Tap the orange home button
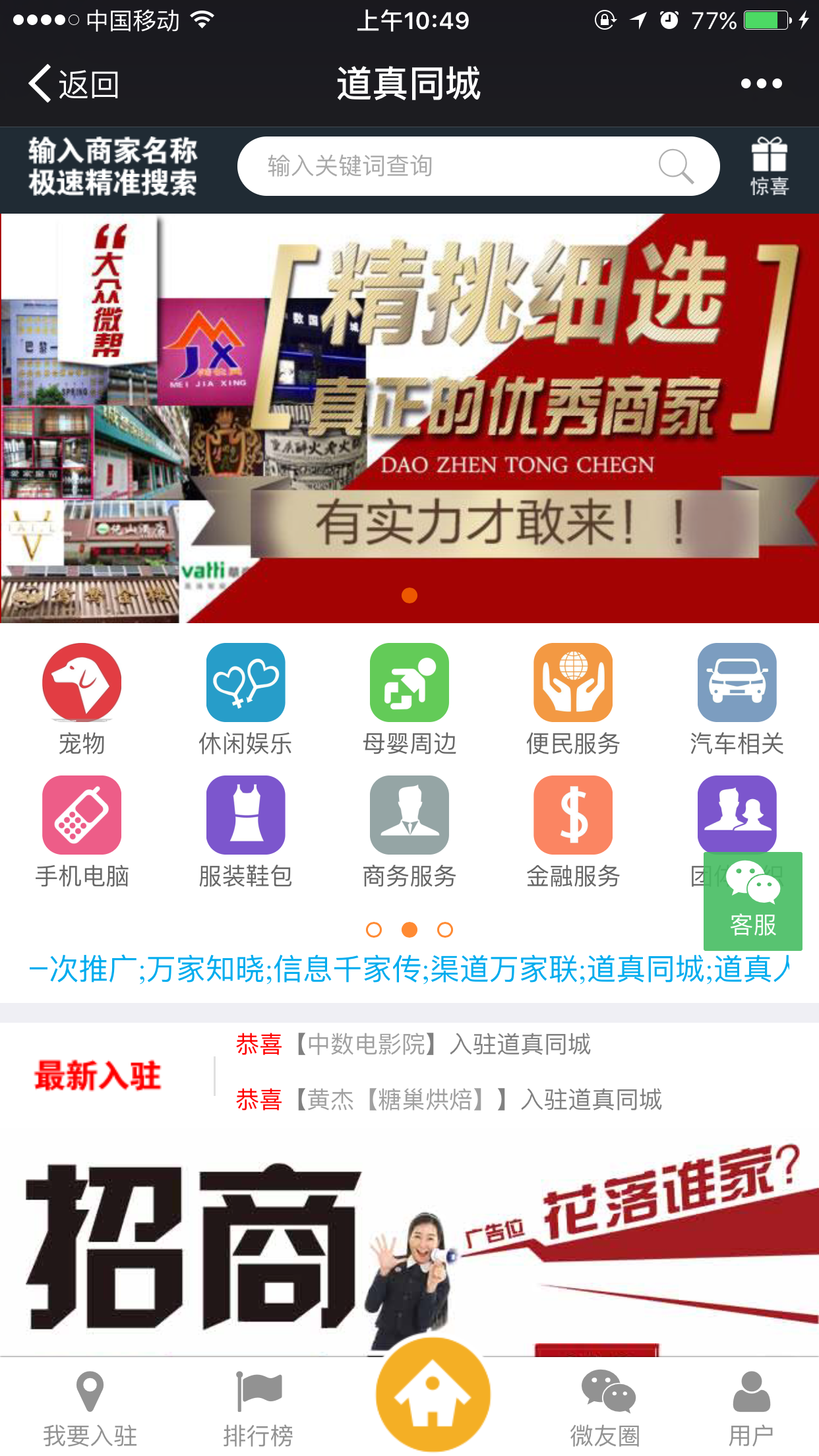819x1456 pixels. [x=433, y=1394]
